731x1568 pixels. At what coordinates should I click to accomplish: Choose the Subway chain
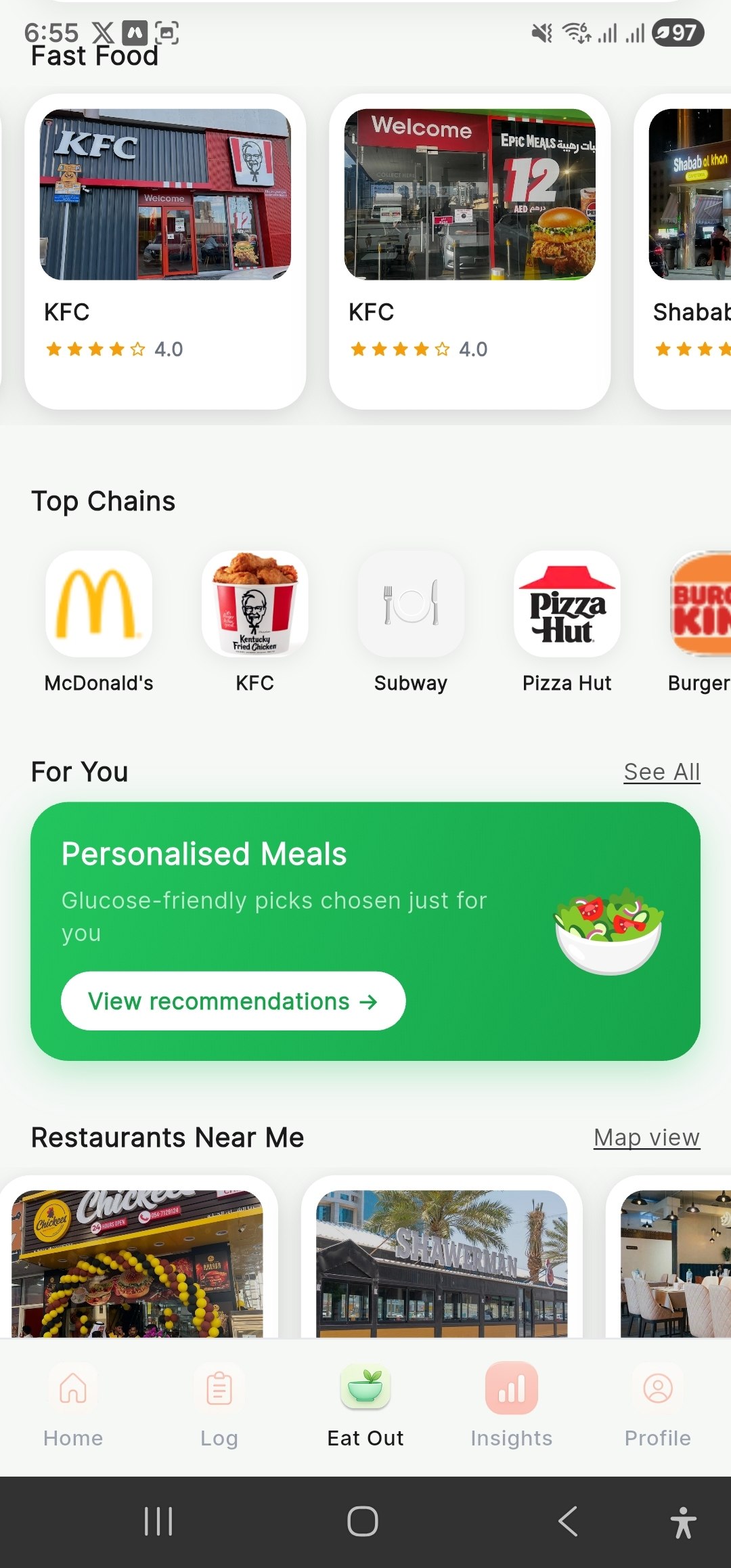(411, 604)
